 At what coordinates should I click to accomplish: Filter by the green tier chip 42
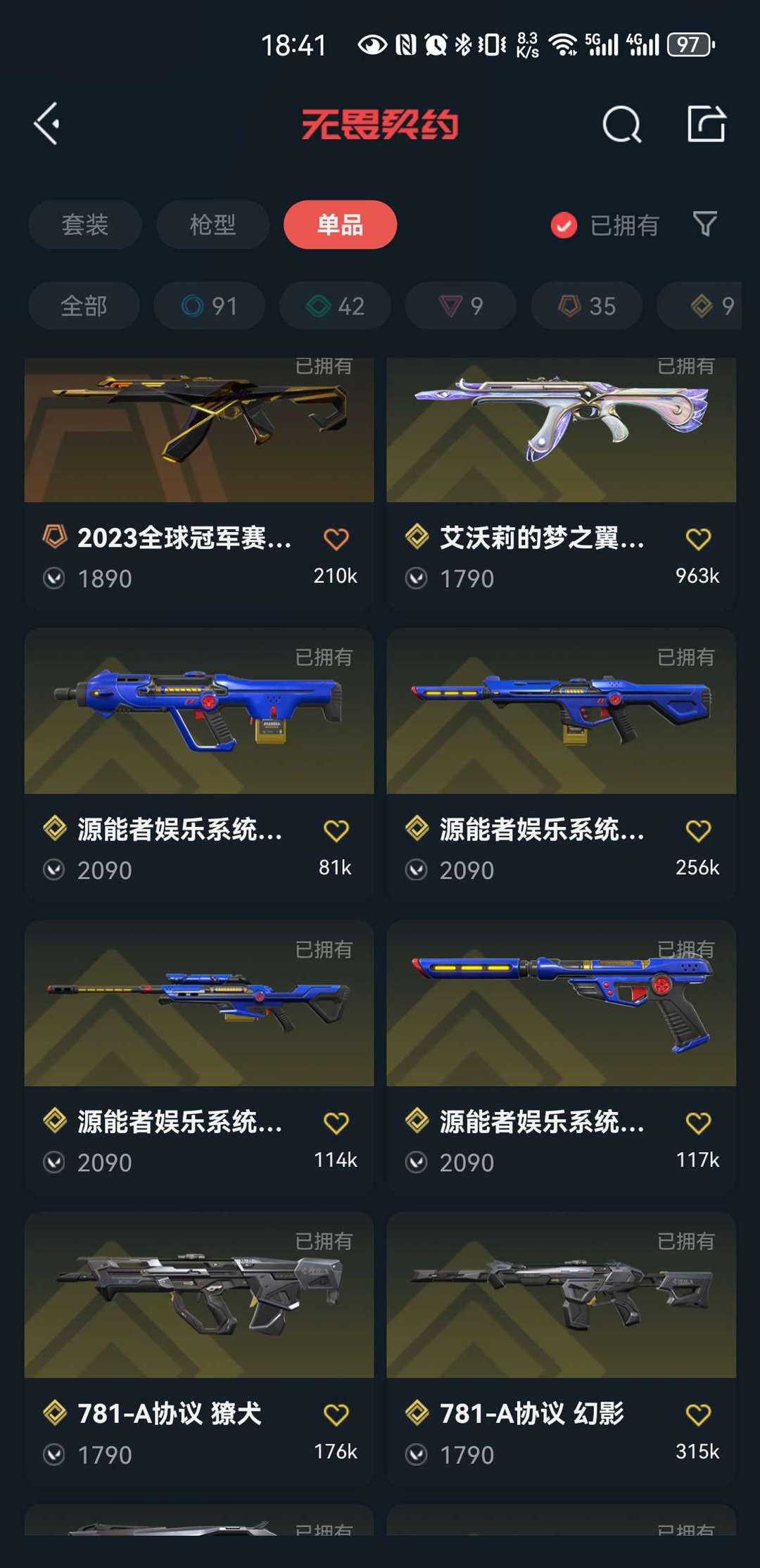pyautogui.click(x=335, y=306)
